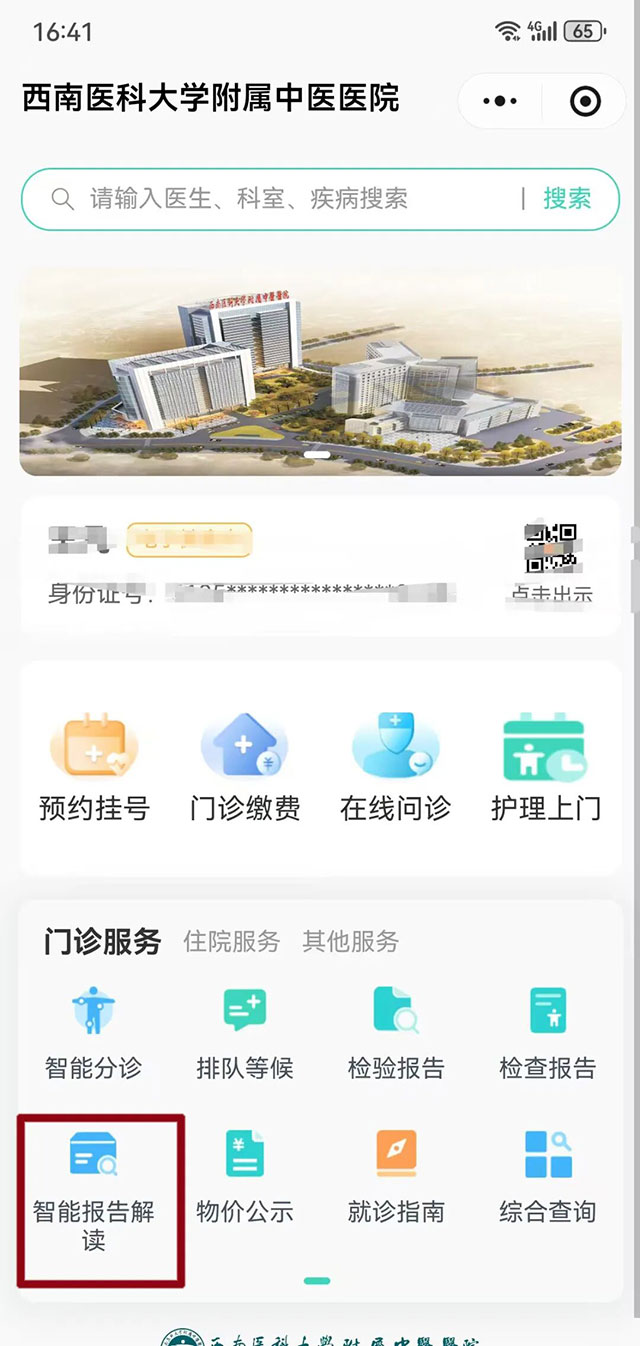
Task: Tap the doctor and department search field
Action: pos(280,199)
